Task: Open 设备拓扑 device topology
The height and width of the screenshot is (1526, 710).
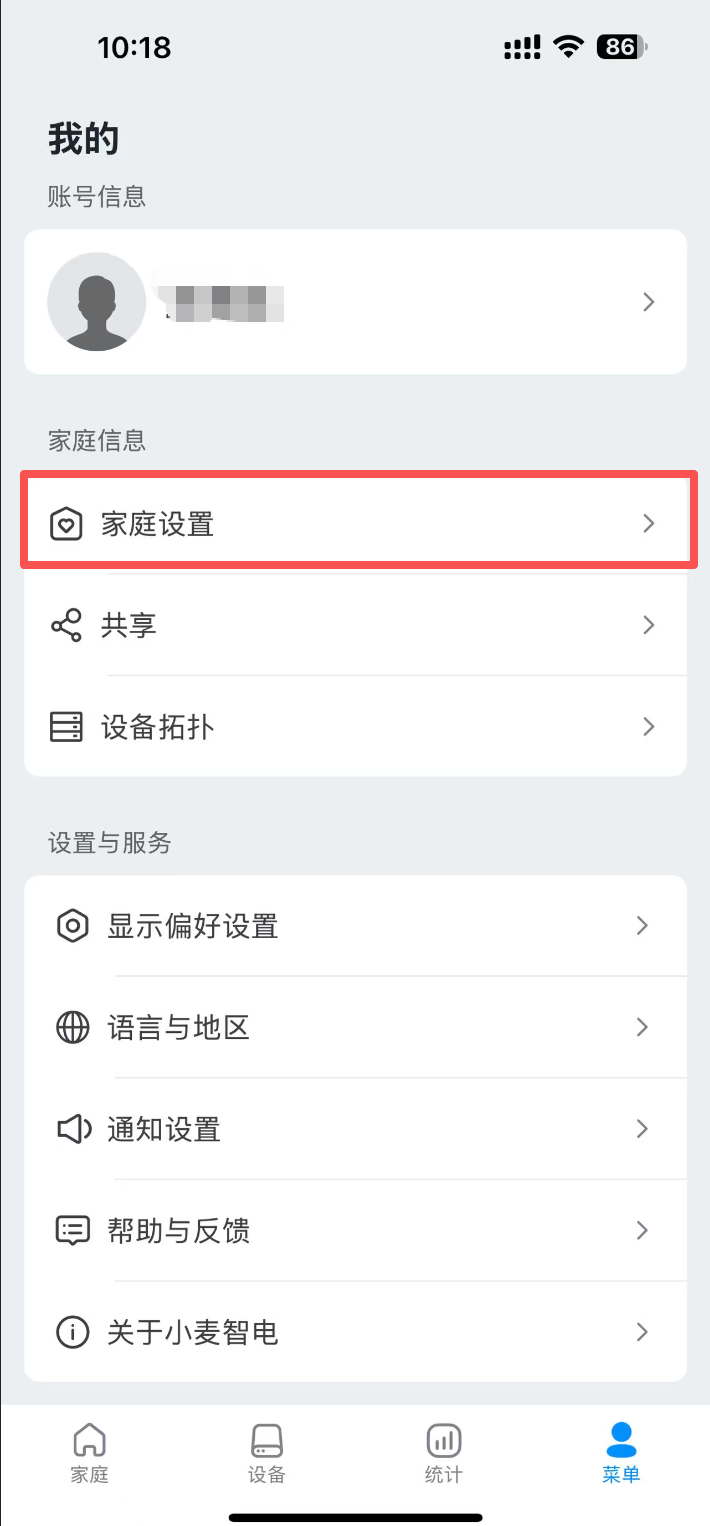Action: point(355,727)
